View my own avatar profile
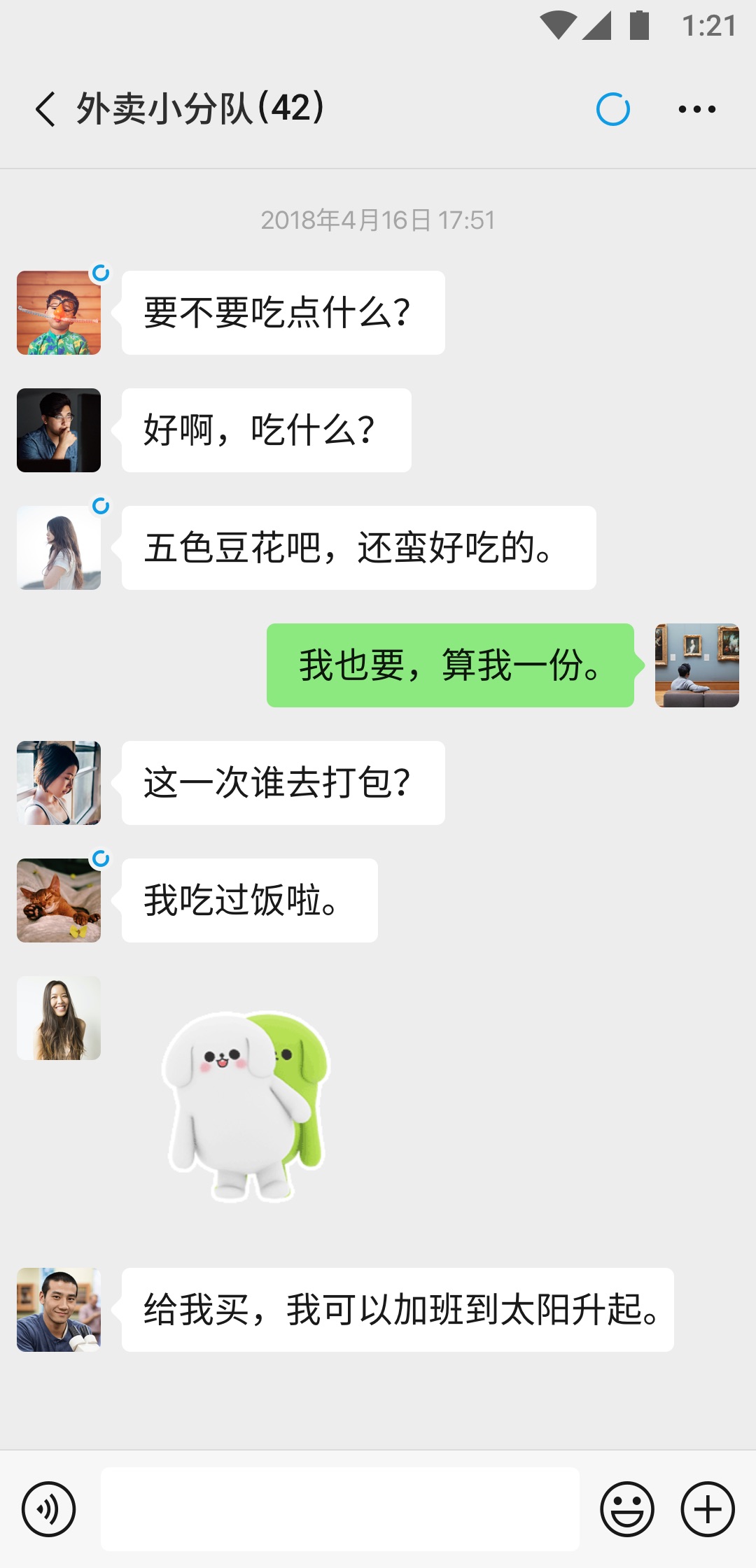 [x=696, y=665]
